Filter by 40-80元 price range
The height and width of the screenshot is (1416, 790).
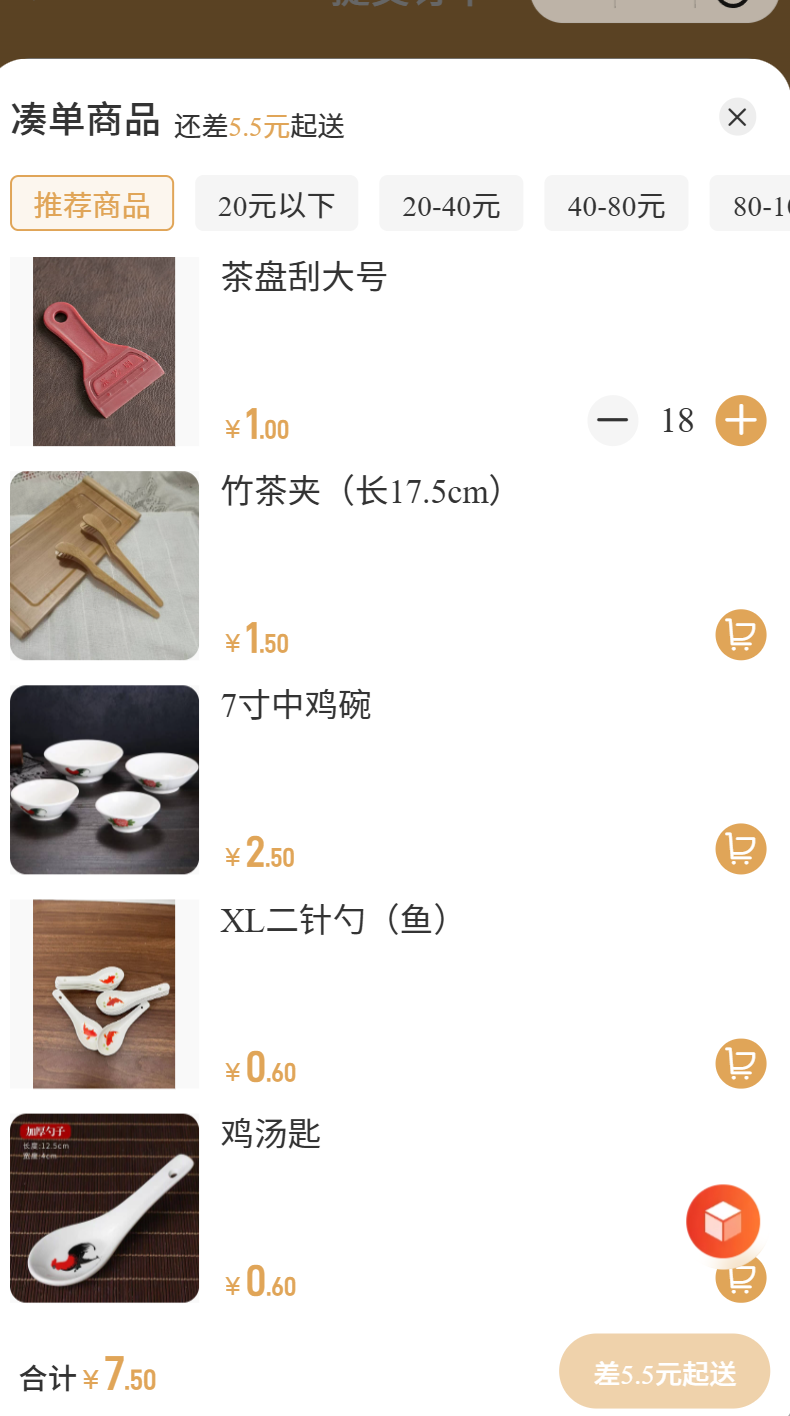[616, 204]
